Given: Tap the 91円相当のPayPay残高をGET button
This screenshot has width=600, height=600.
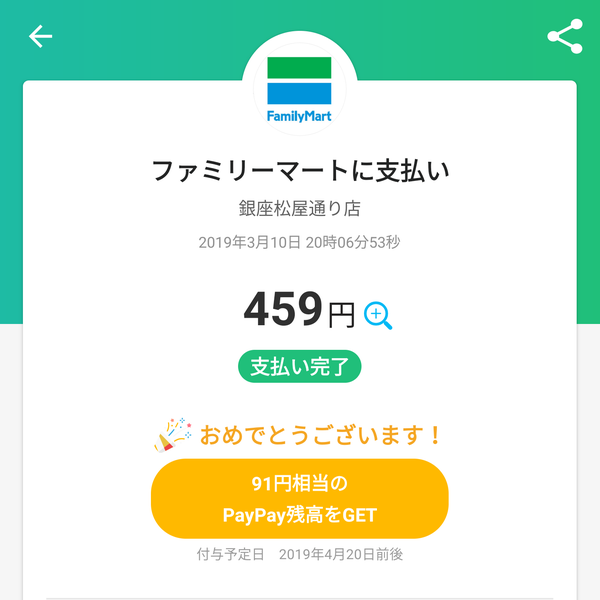Looking at the screenshot, I should tap(300, 499).
